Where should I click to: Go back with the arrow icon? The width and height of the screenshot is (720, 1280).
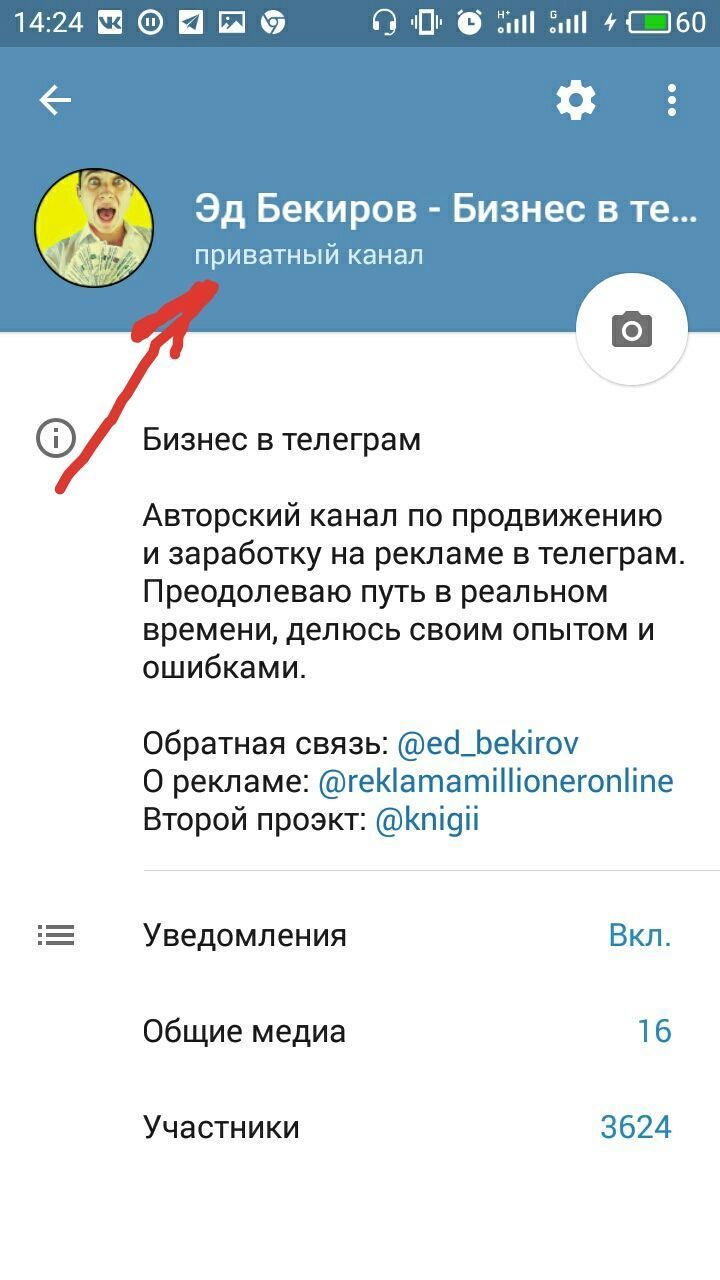click(55, 100)
